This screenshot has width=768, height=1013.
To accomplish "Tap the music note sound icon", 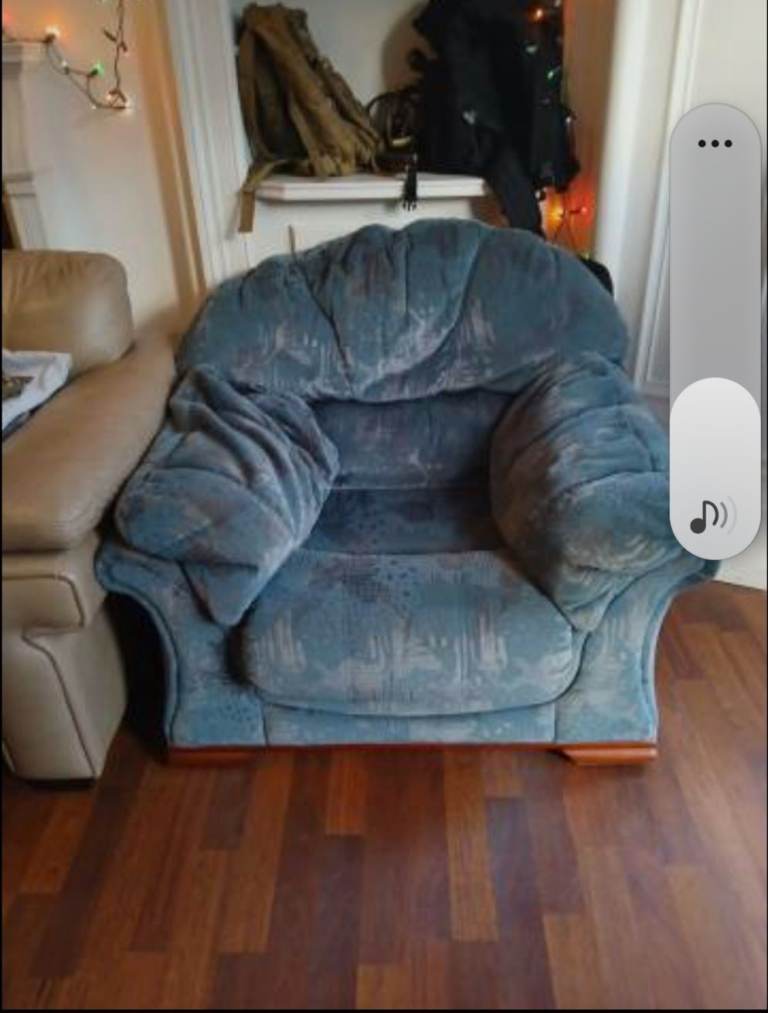I will 704,516.
